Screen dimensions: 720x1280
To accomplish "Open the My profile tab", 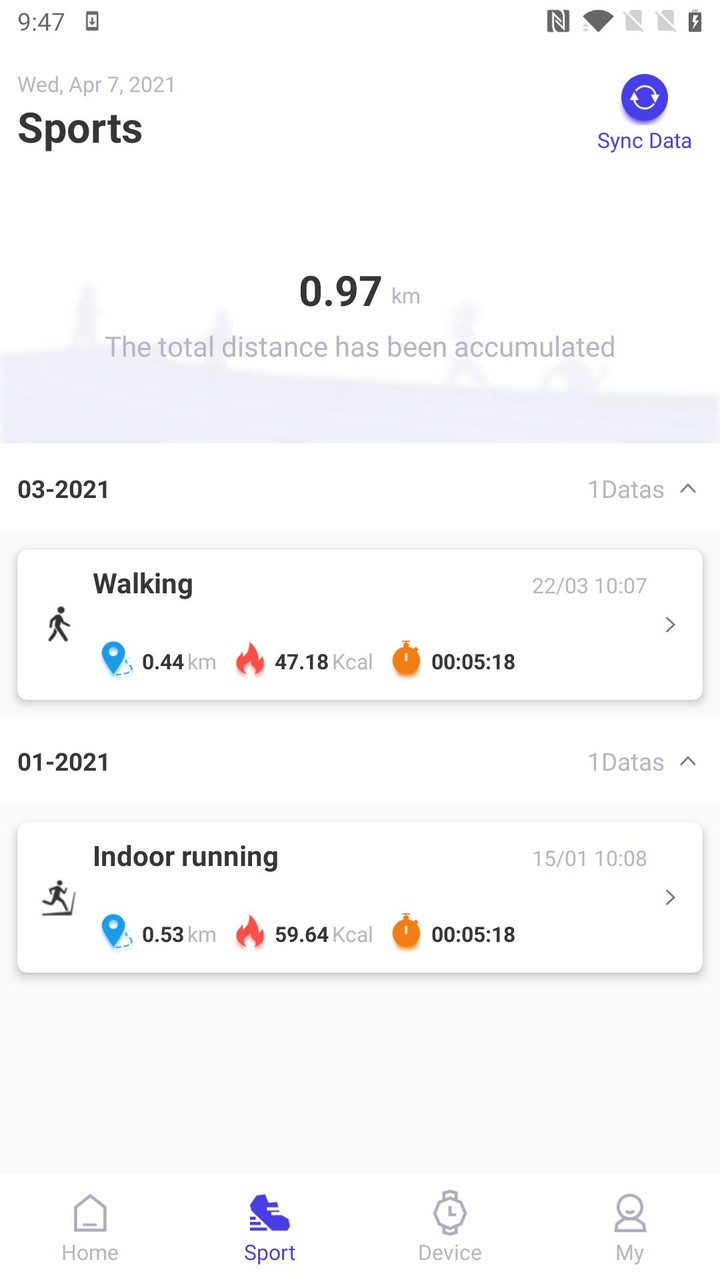I will pos(630,1228).
